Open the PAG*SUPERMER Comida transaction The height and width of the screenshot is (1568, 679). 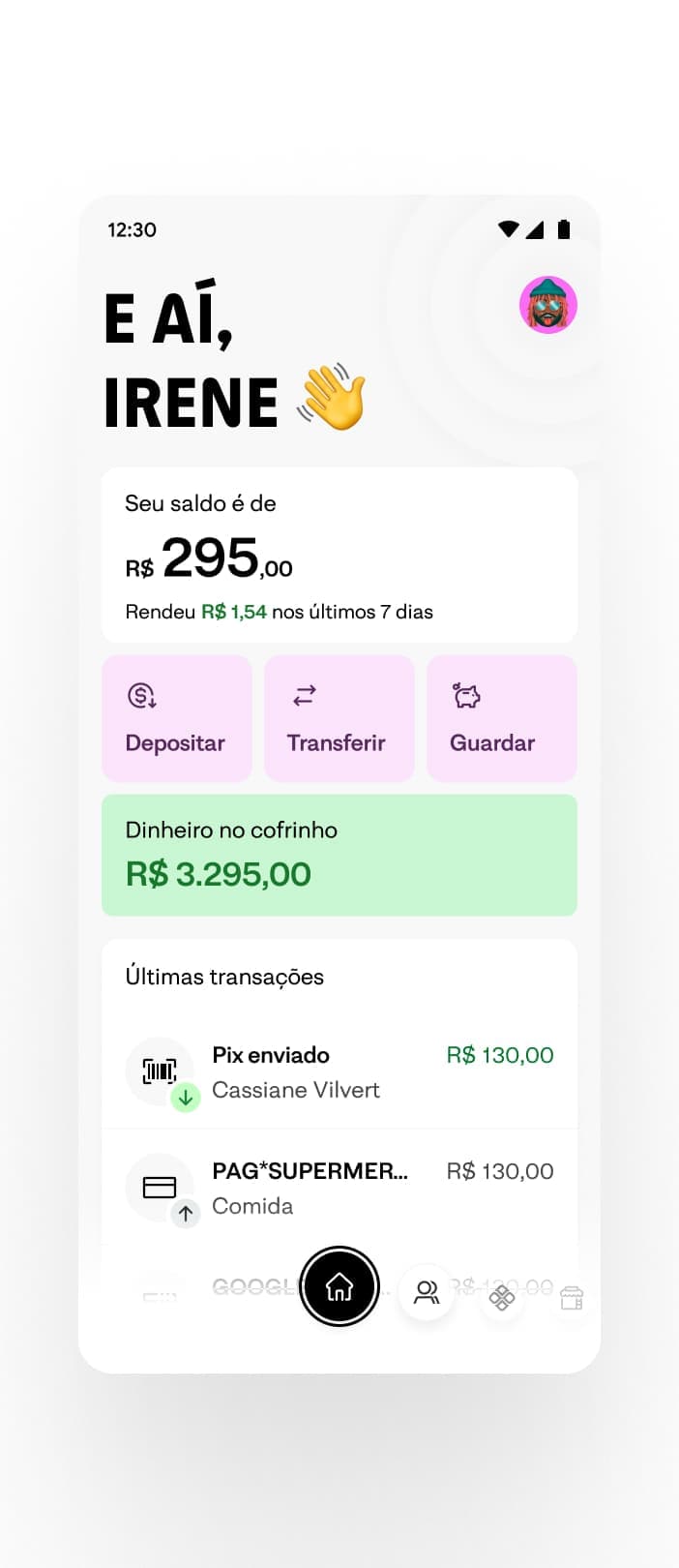339,1189
